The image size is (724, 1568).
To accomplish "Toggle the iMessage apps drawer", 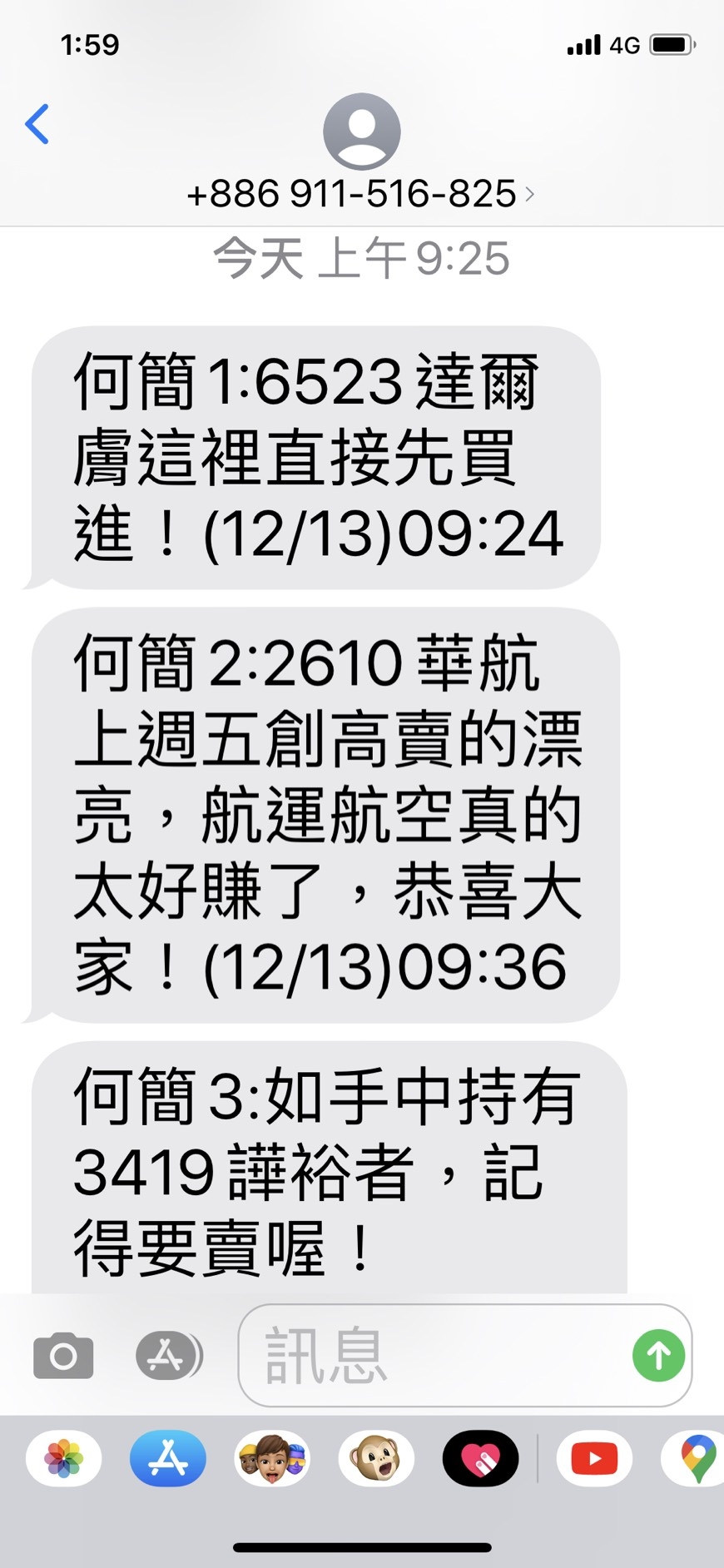I will click(x=168, y=1356).
